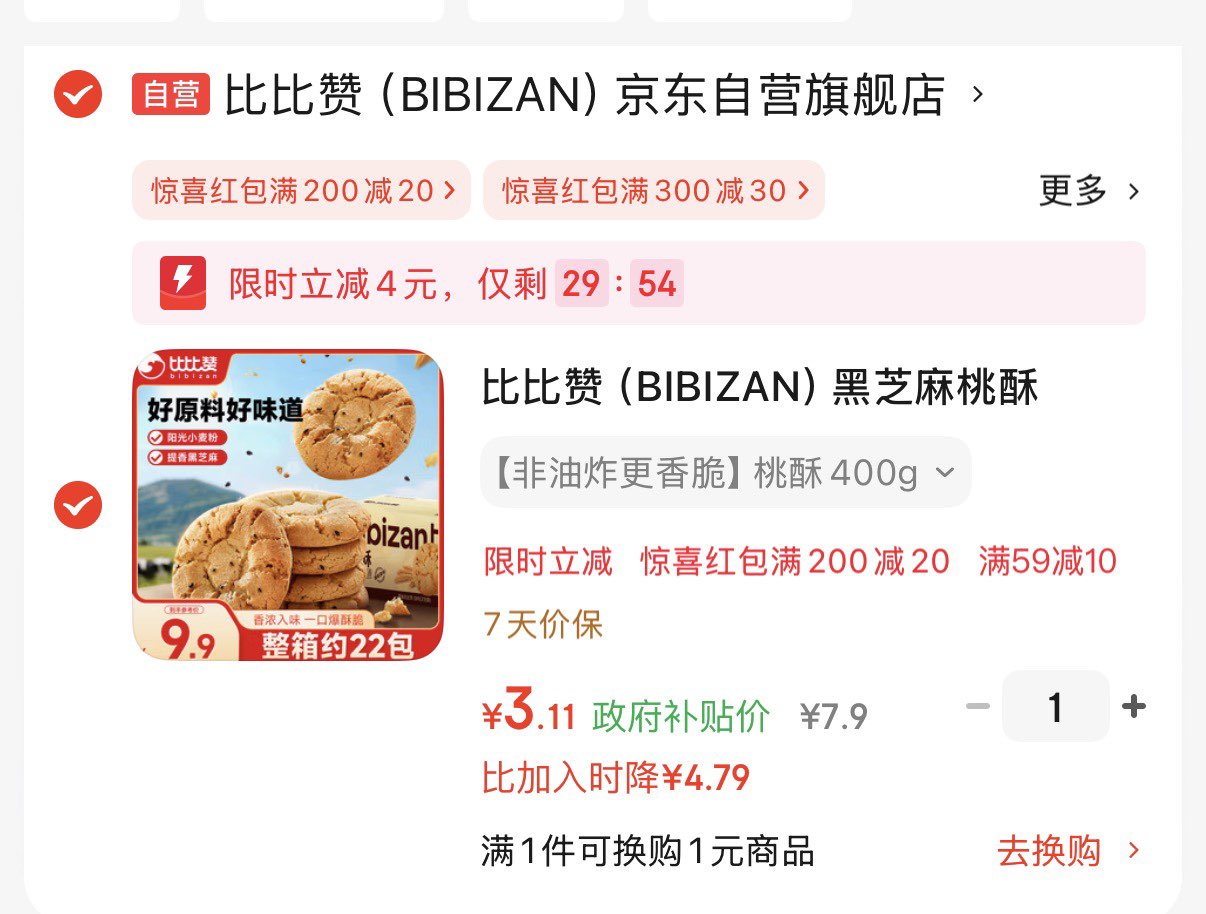Uncheck the BIBIZAN store checkbox

coord(78,96)
